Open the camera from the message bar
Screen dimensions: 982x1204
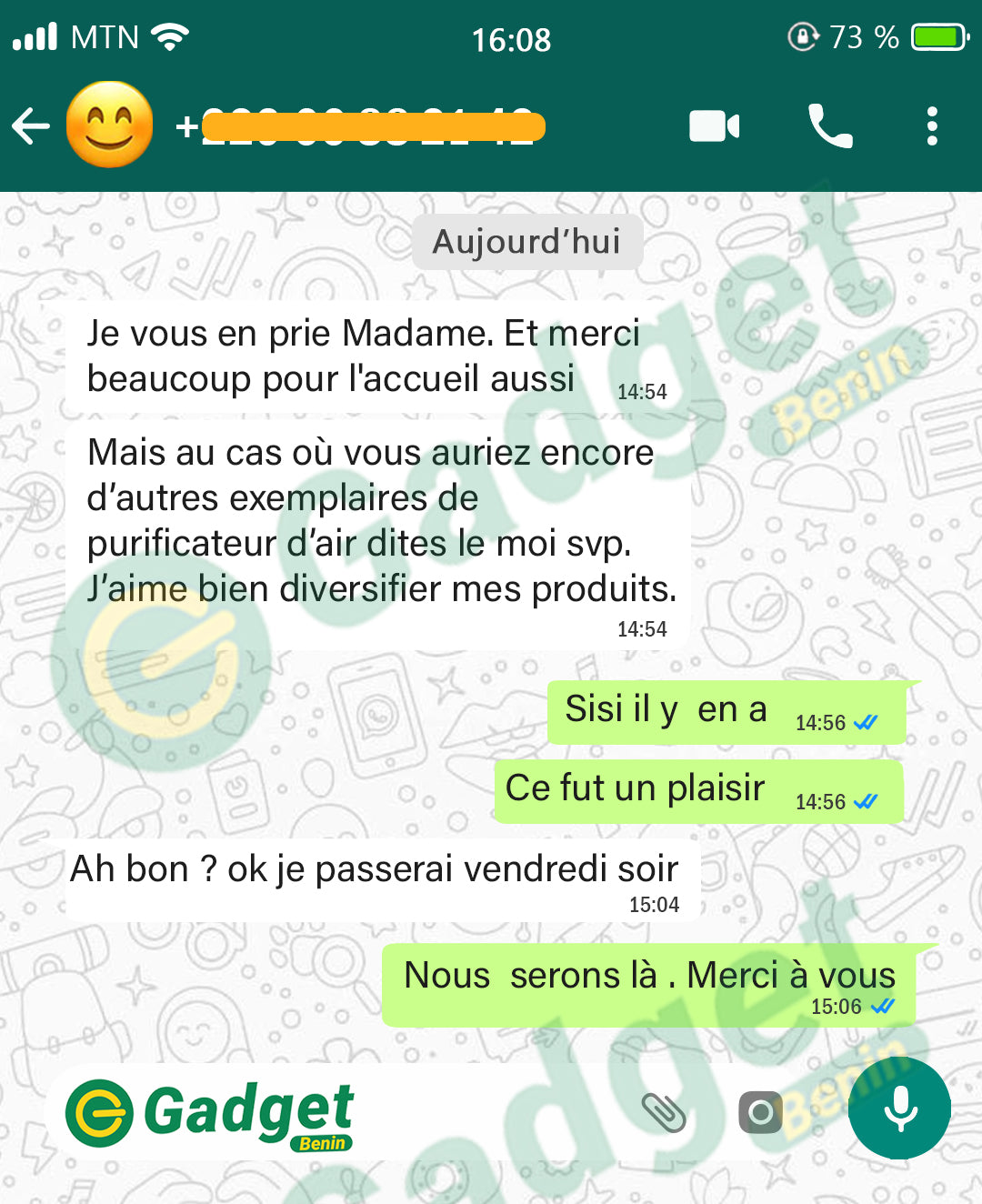[760, 1111]
